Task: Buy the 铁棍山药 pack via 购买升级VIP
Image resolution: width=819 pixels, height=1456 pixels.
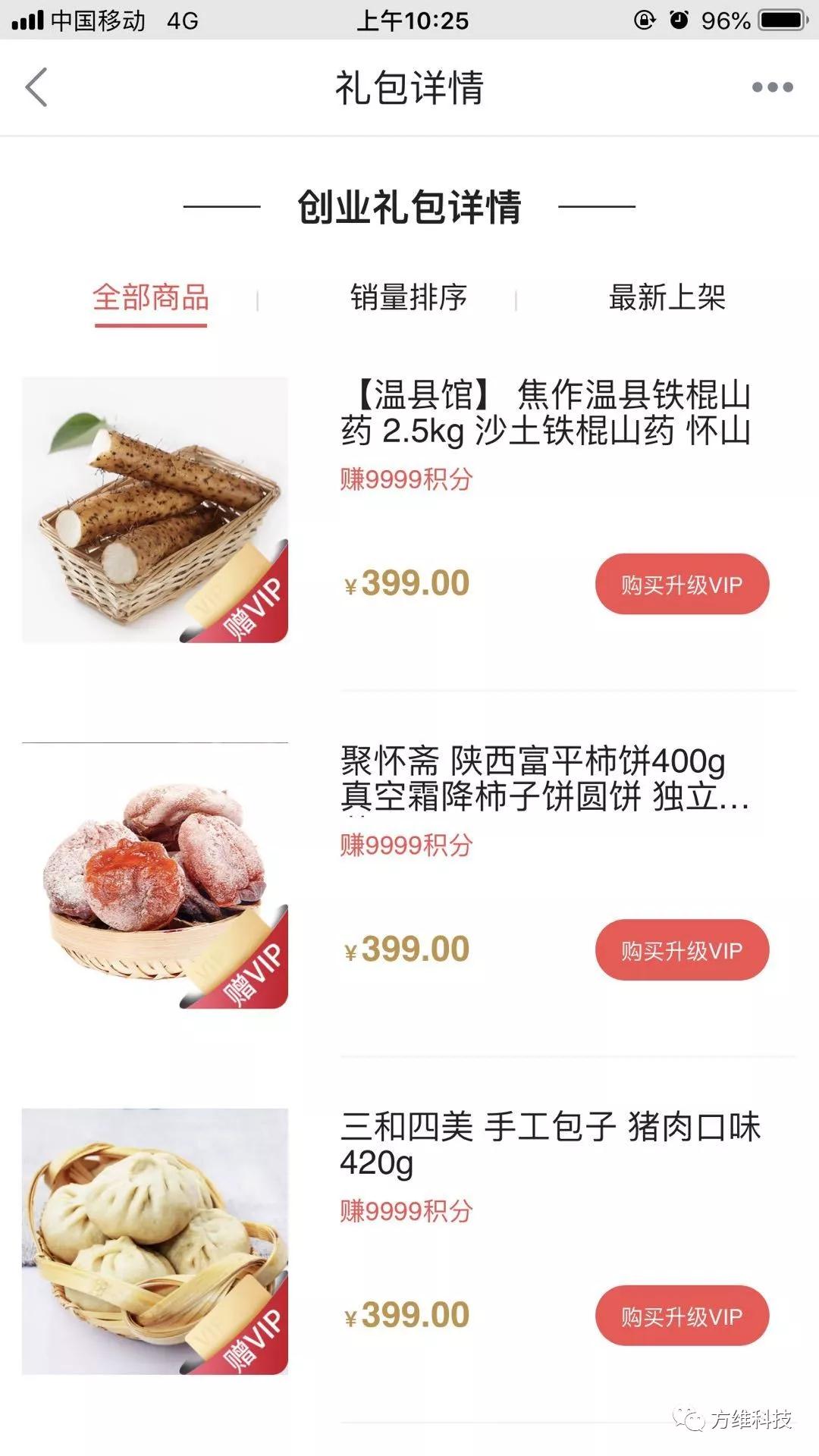Action: [682, 584]
